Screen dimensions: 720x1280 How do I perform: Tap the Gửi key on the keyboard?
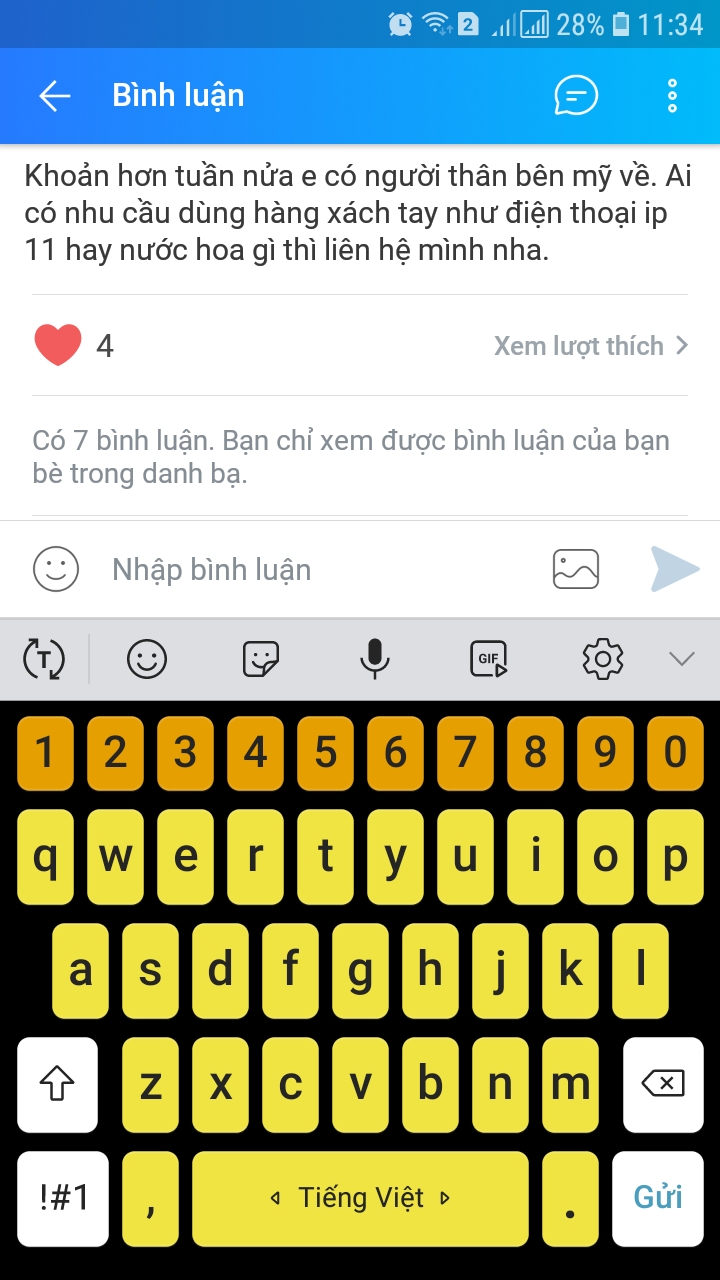tap(658, 1198)
